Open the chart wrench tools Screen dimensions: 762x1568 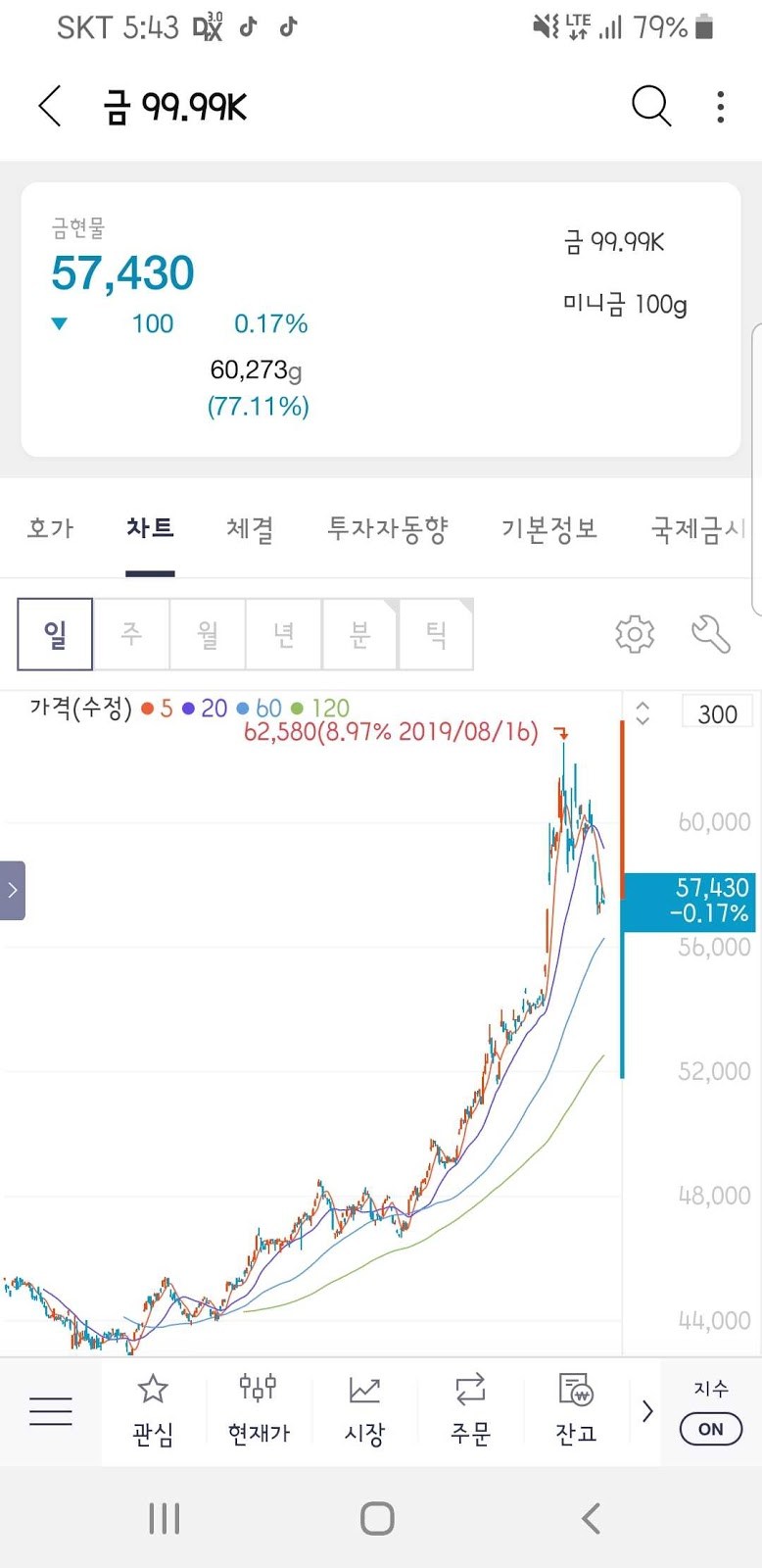(711, 634)
